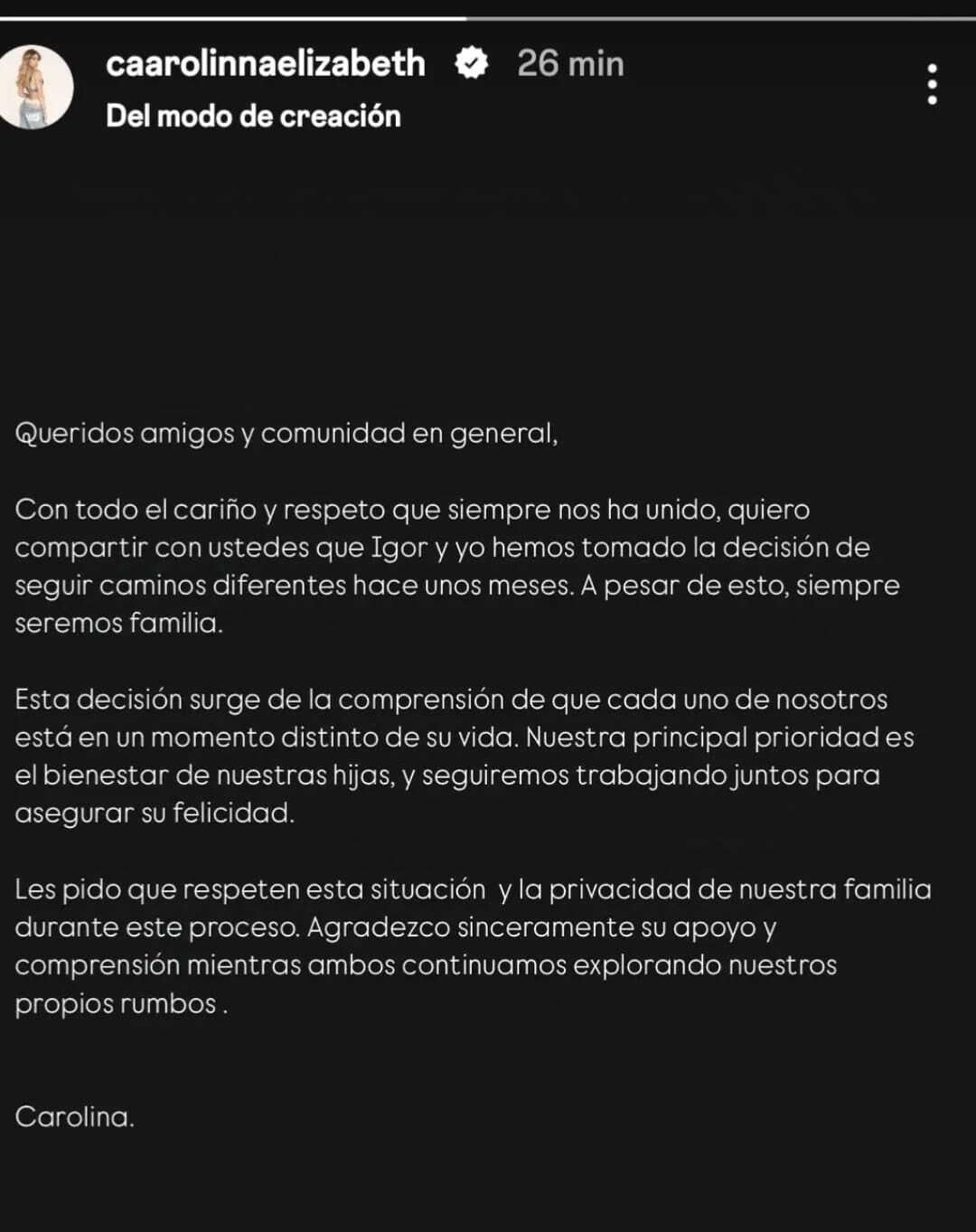Open the story overflow menu
The width and height of the screenshot is (976, 1232).
(x=932, y=84)
